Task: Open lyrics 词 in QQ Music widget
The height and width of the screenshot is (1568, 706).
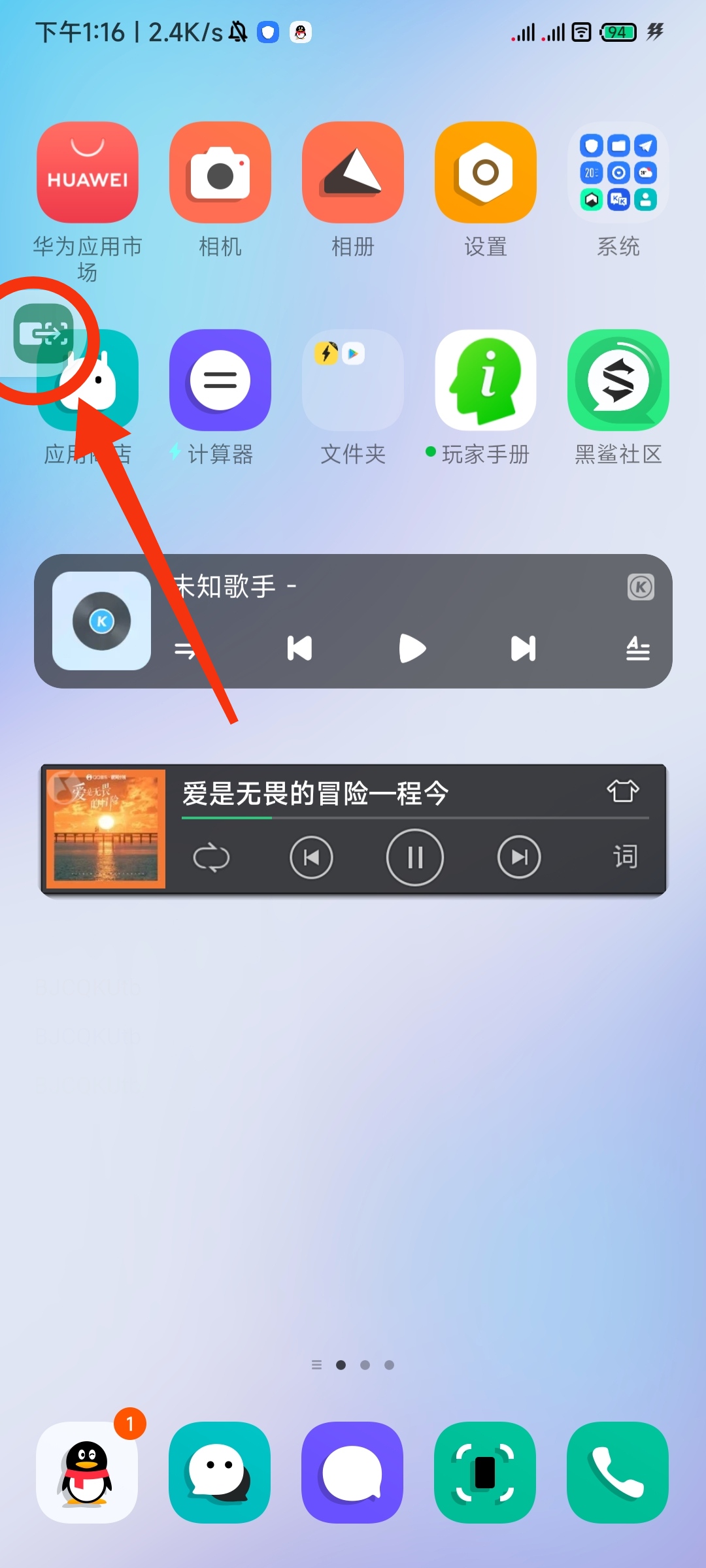Action: [625, 857]
